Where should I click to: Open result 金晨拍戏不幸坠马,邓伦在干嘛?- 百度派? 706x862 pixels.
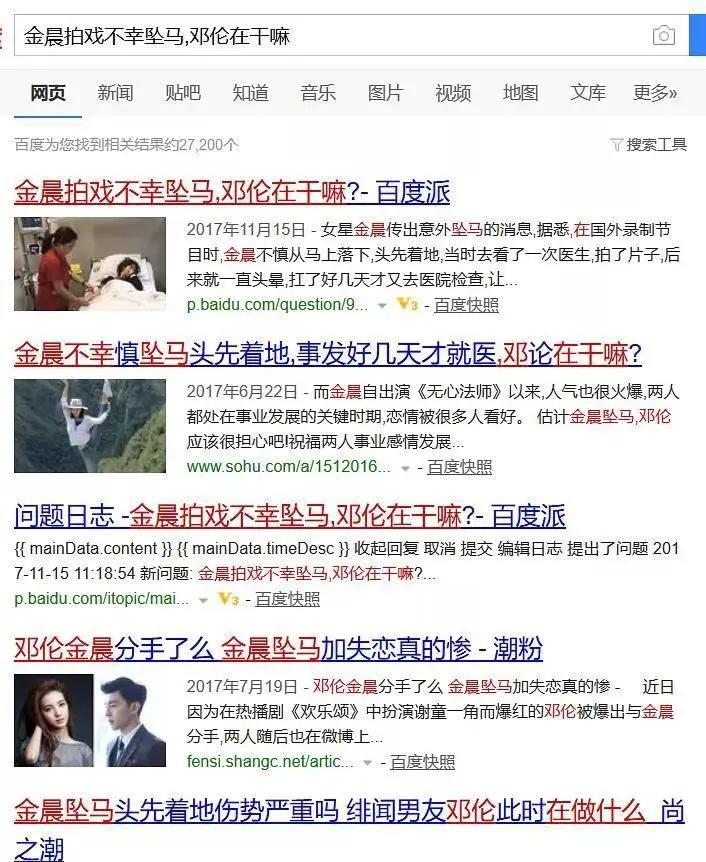pos(232,191)
